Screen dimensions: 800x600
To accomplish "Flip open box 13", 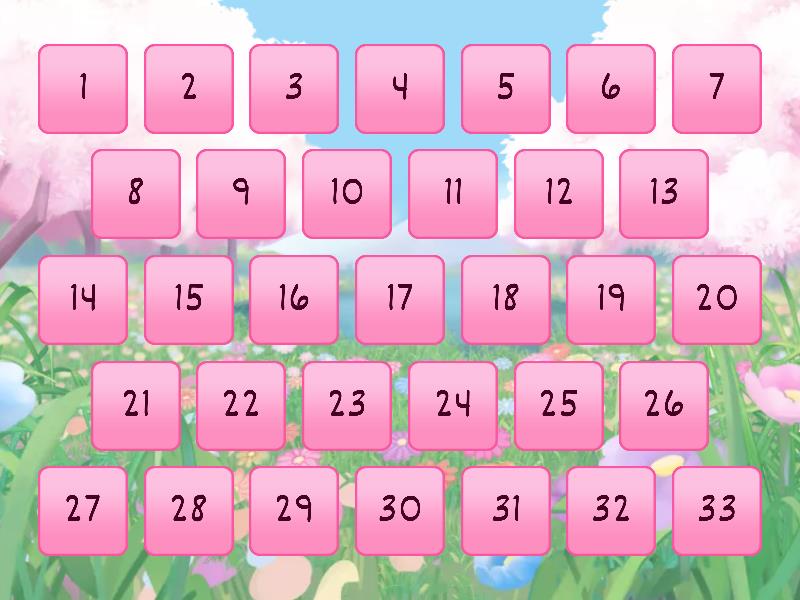I will (664, 193).
